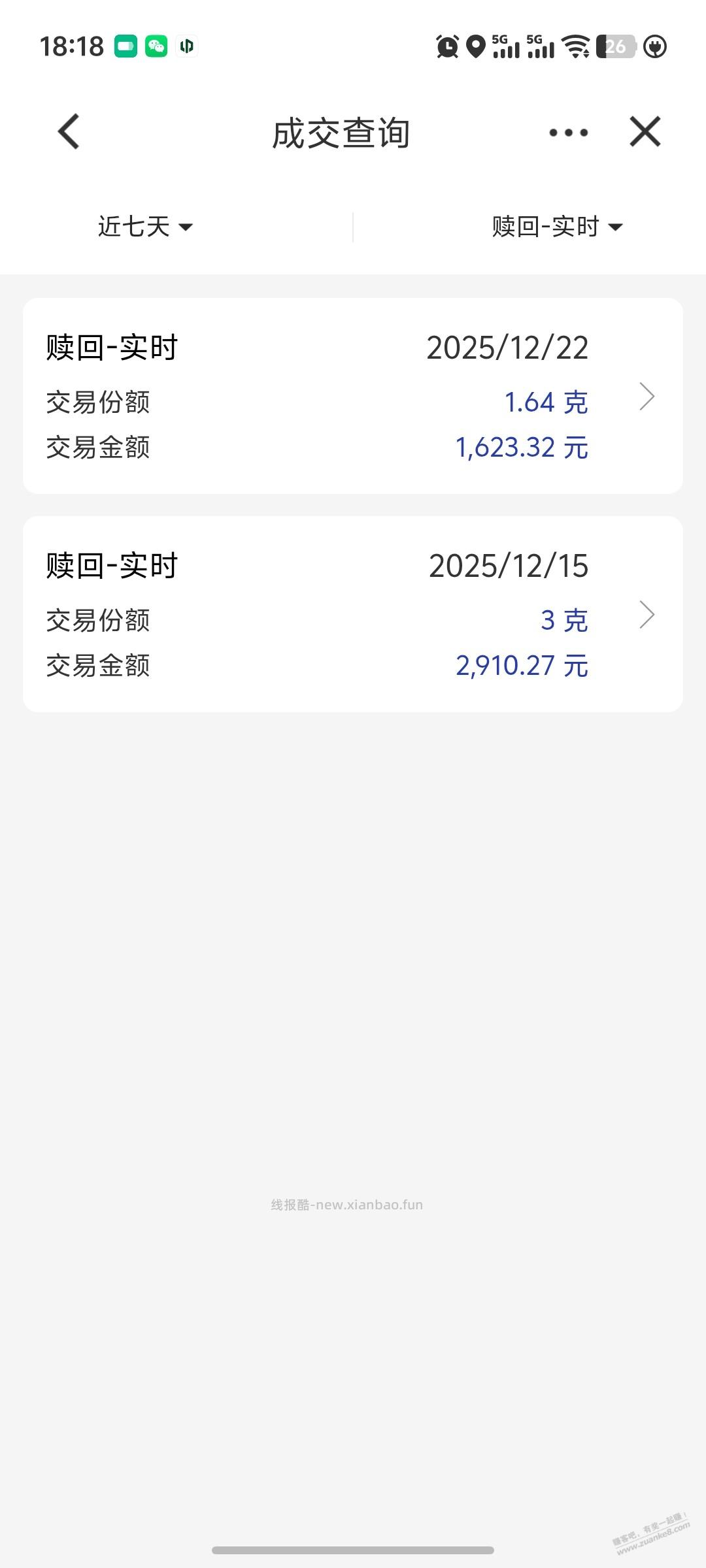Screen dimensions: 706x1568
Task: Tap the alarm clock status bar icon
Action: [x=446, y=46]
